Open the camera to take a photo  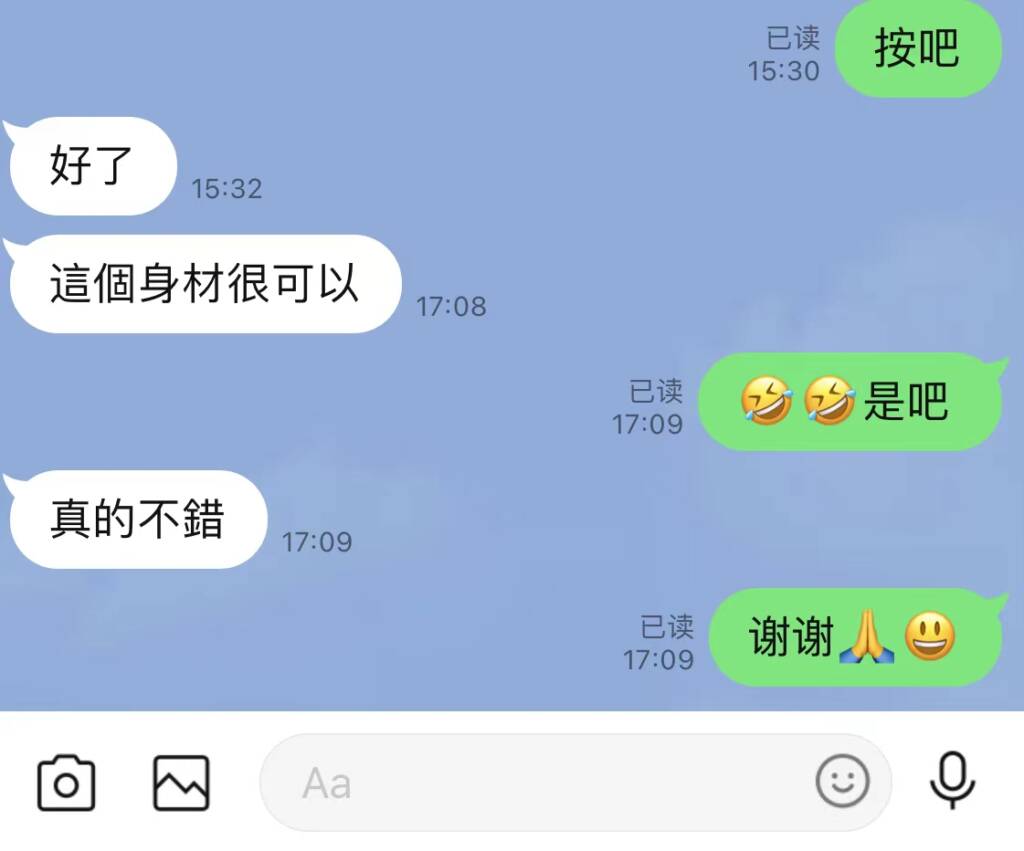pos(66,783)
